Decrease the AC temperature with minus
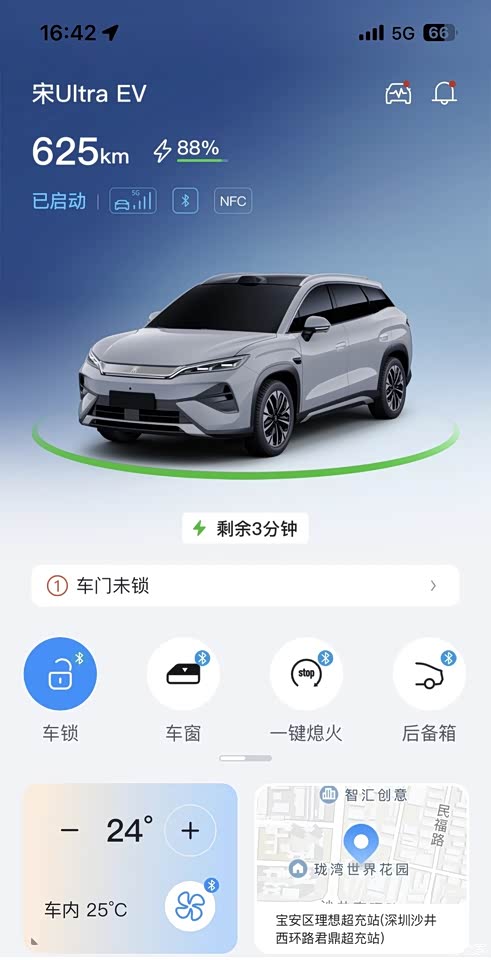Screen dimensions: 491x960 pos(70,831)
